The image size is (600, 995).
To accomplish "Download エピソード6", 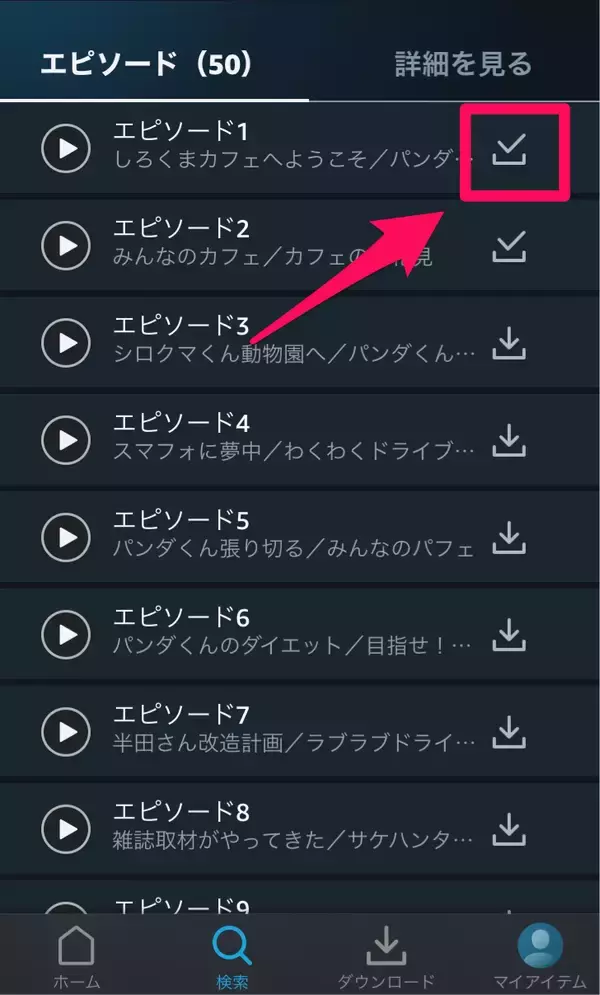I will (510, 634).
